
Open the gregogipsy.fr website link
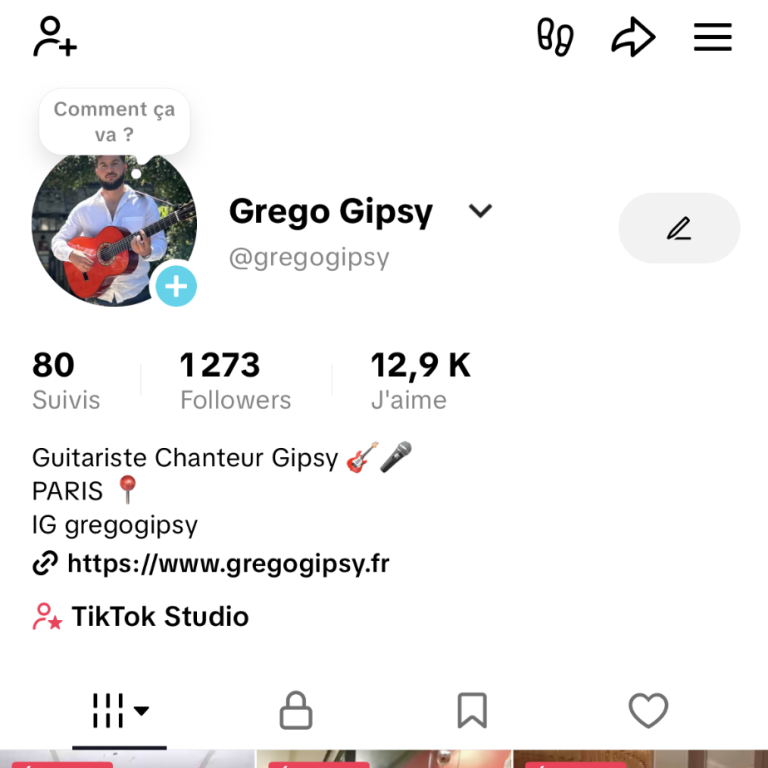click(x=227, y=564)
